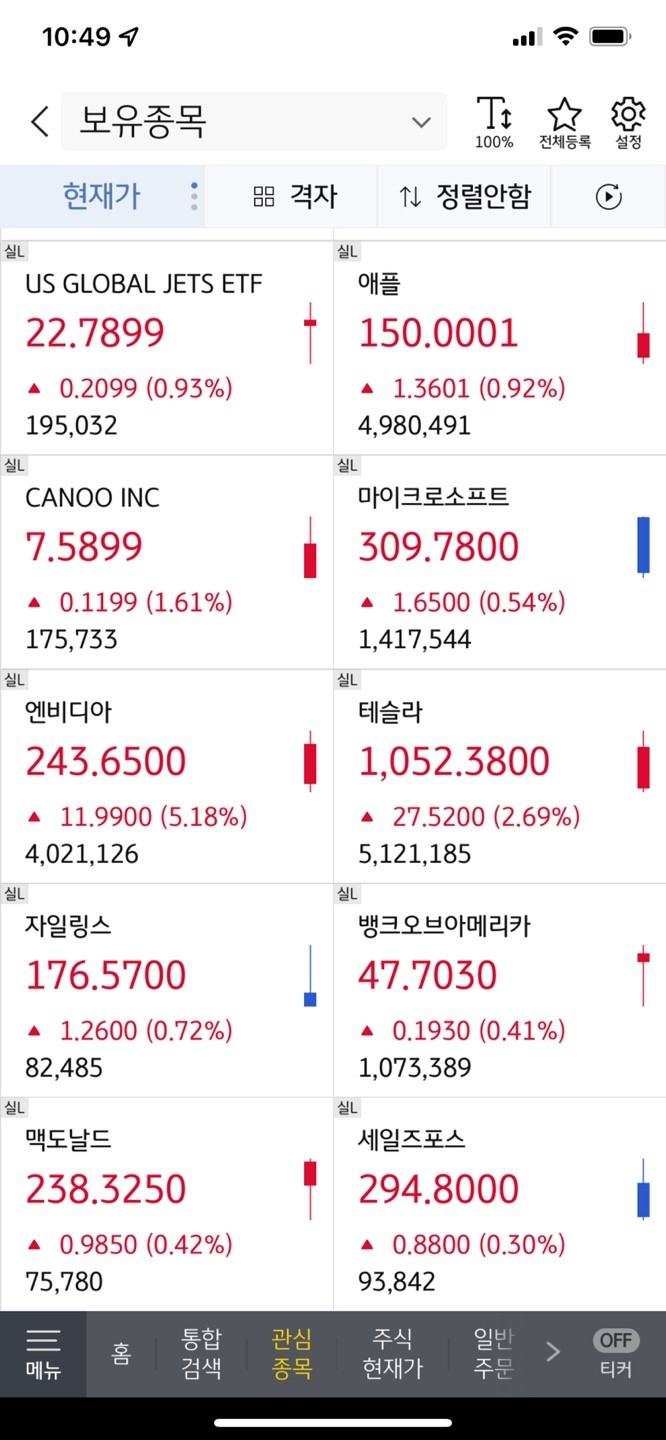The image size is (666, 1440).
Task: Switch layout via 격자 button
Action: pos(295,196)
